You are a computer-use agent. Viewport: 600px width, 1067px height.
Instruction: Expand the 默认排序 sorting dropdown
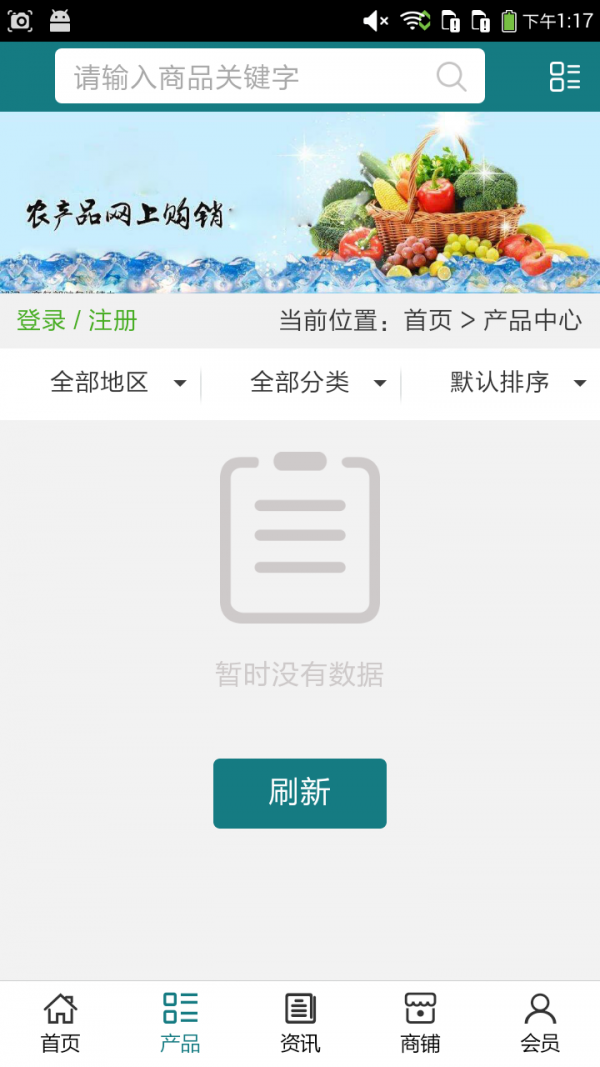(516, 382)
